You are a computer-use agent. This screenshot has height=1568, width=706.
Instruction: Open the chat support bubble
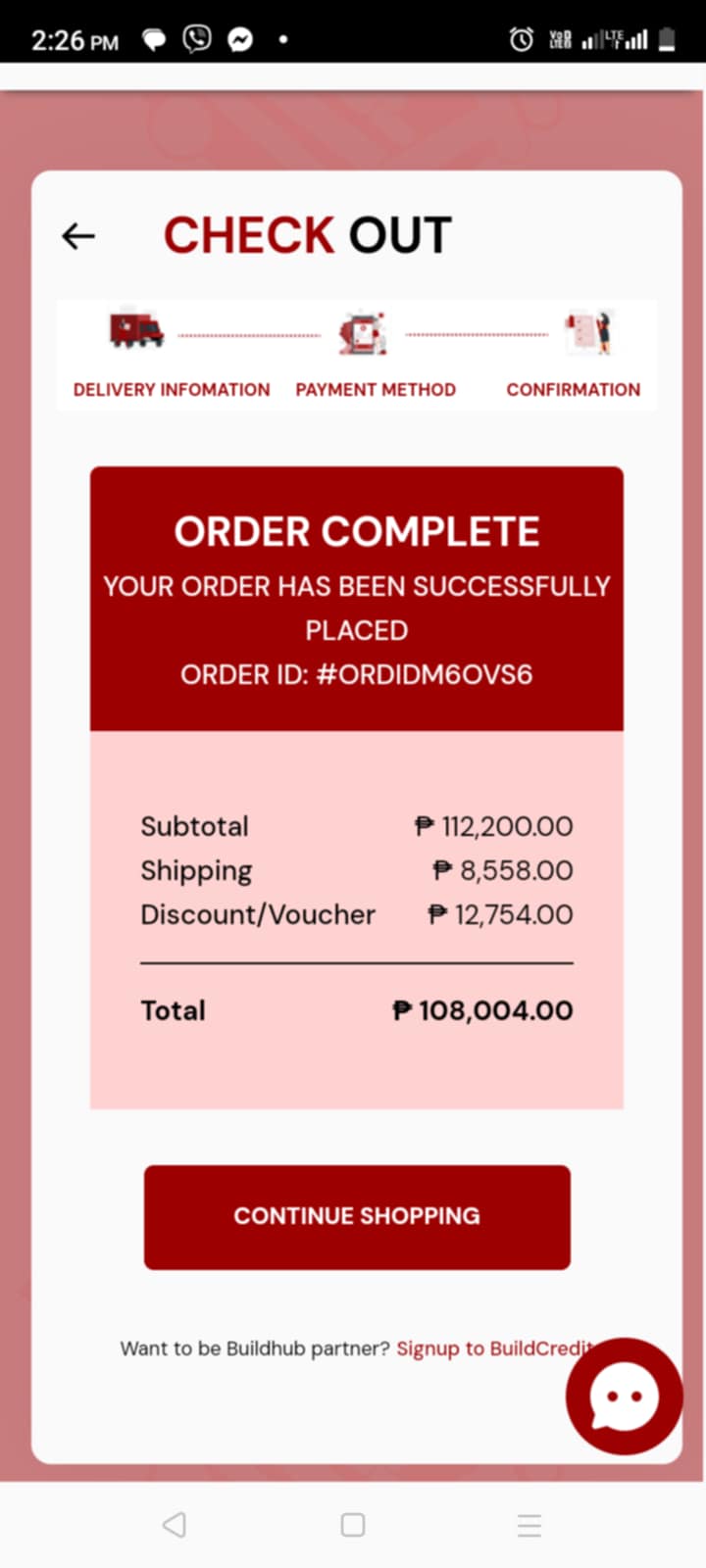pos(624,1396)
